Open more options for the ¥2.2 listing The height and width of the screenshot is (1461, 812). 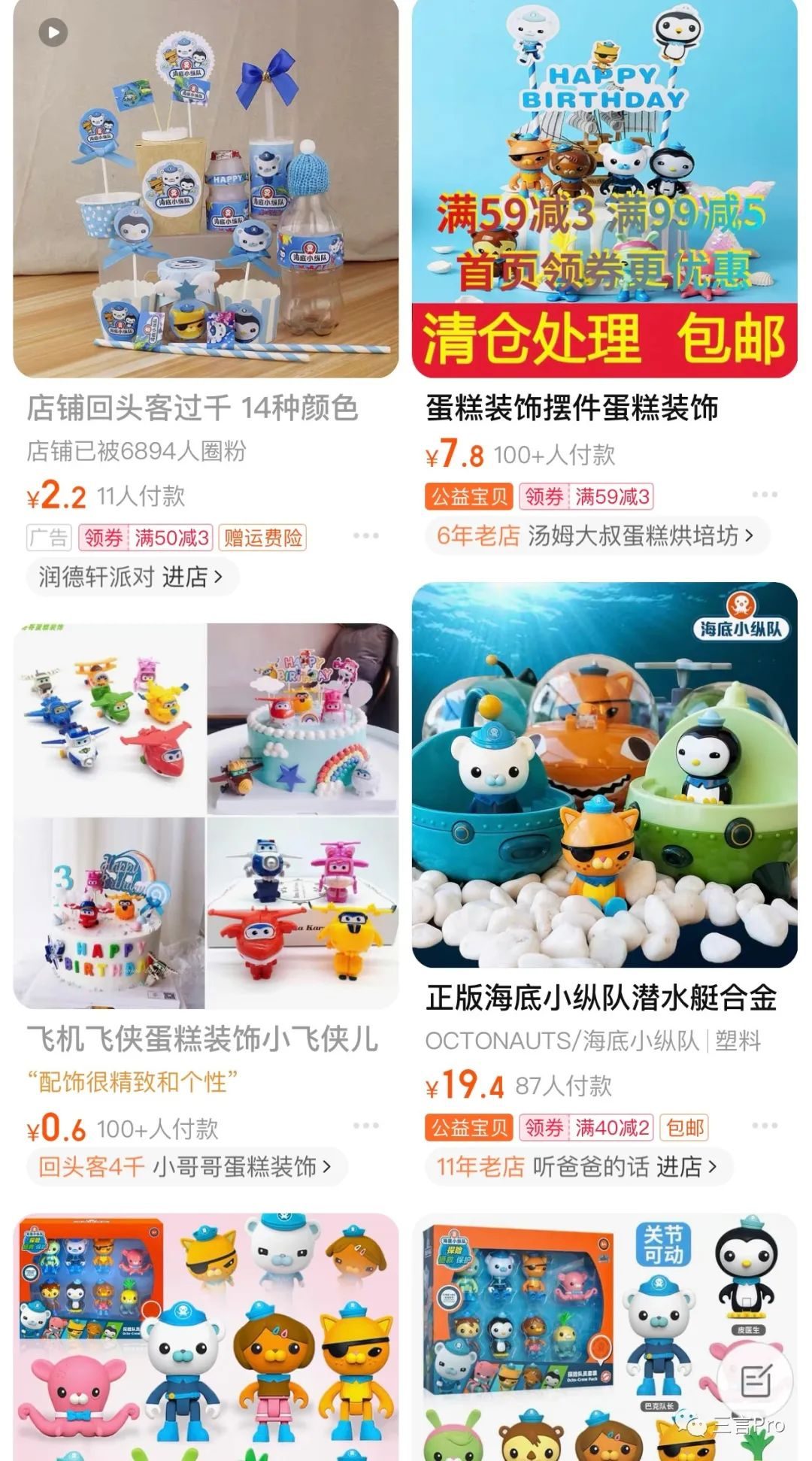[x=366, y=535]
